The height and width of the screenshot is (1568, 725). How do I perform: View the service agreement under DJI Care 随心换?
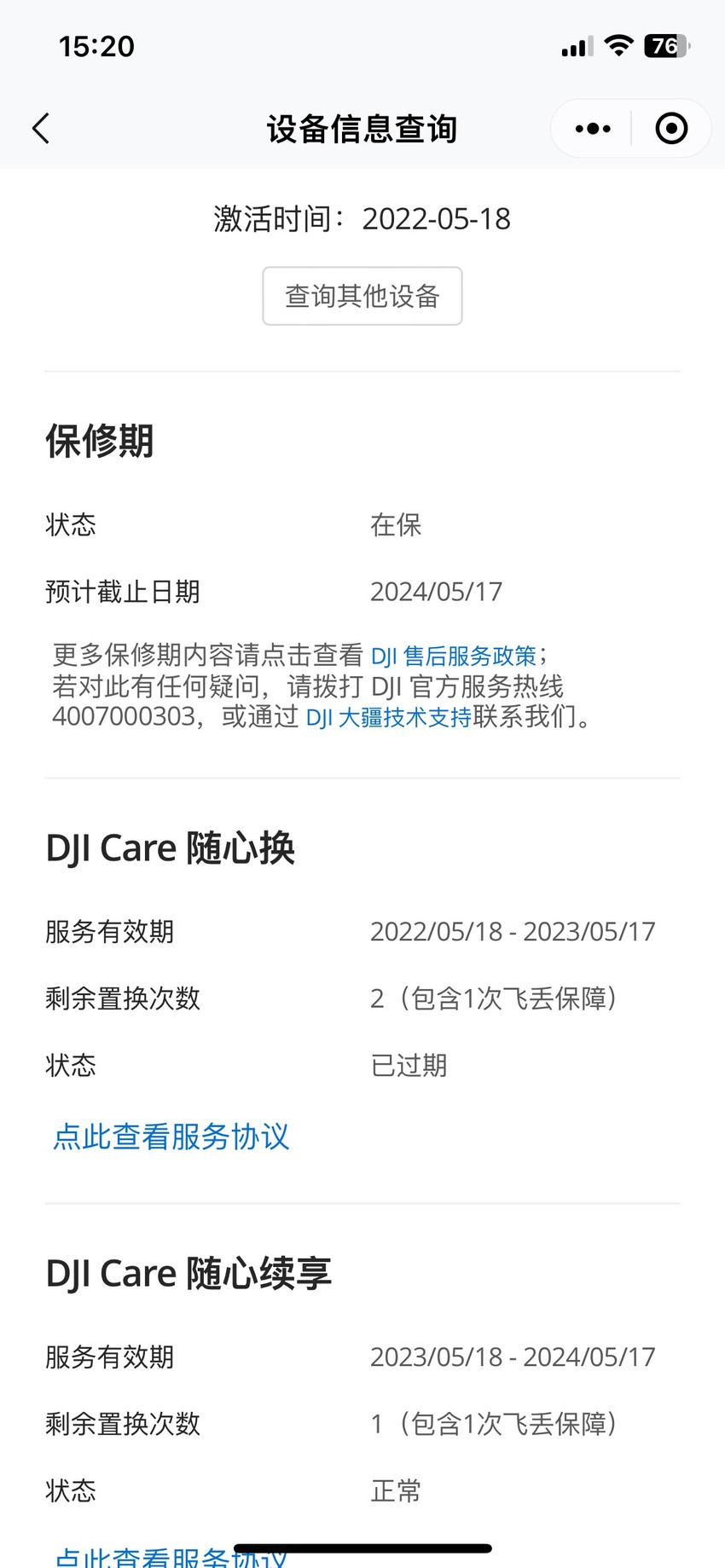[171, 1137]
